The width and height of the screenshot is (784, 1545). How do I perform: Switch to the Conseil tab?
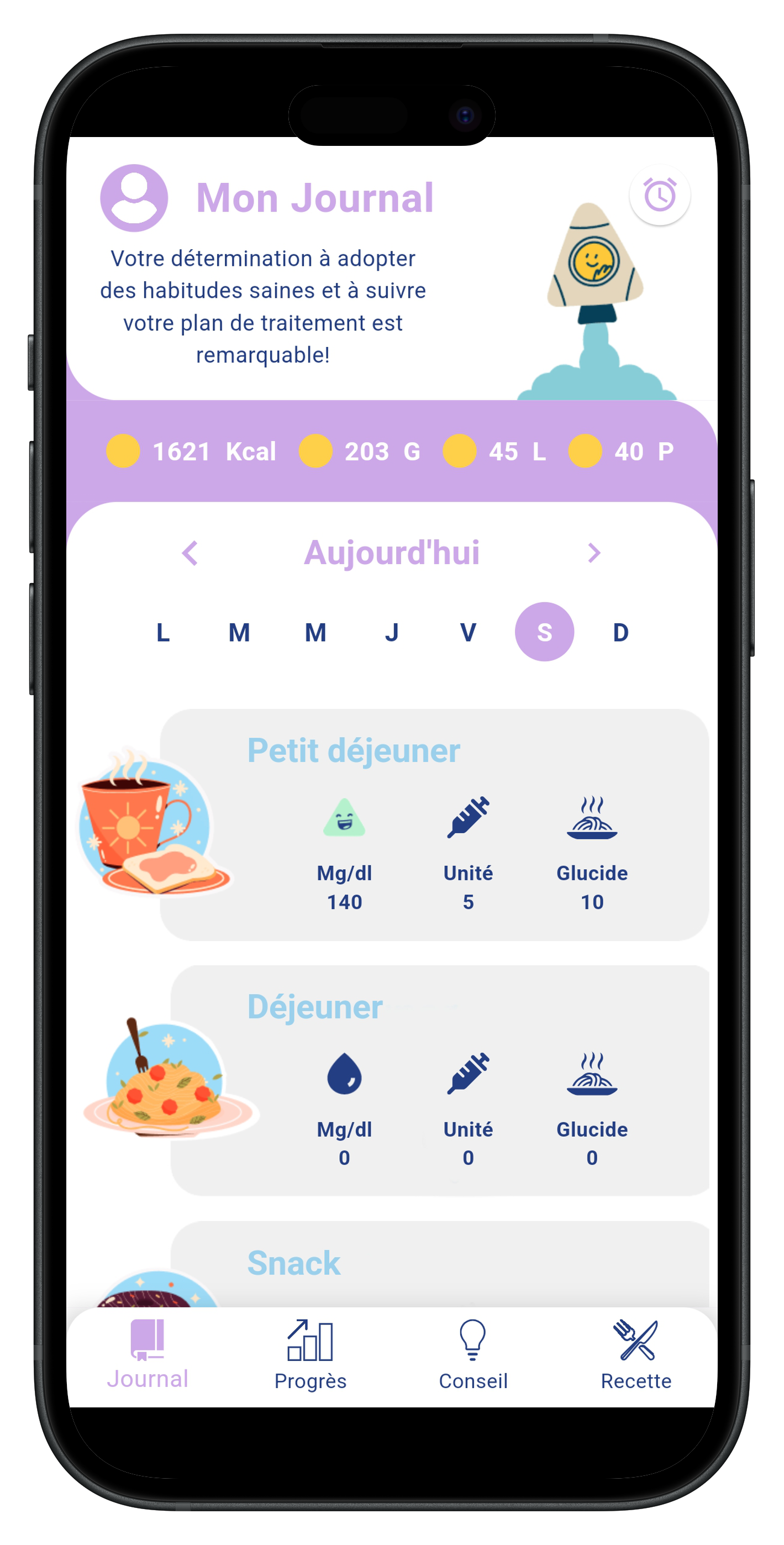click(473, 1355)
